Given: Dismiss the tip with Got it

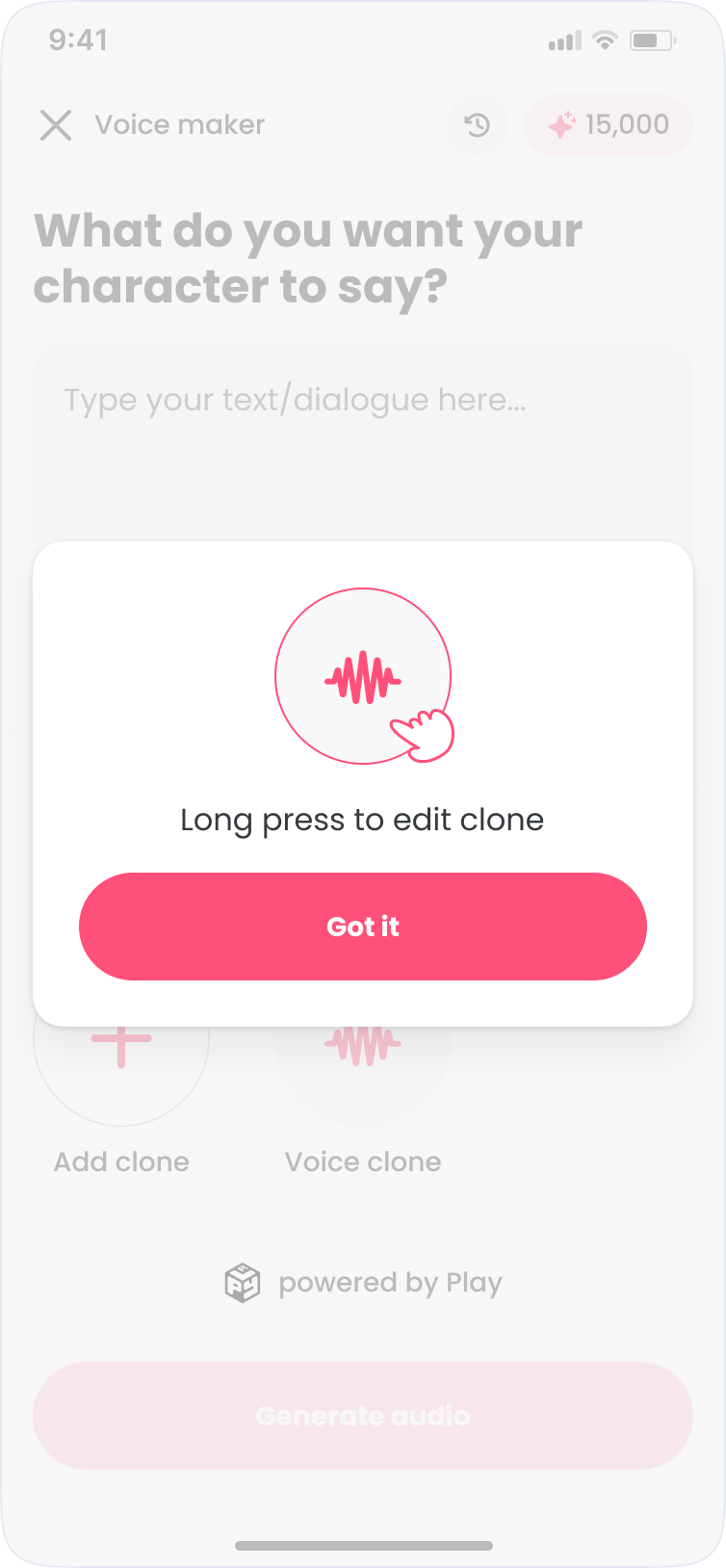Looking at the screenshot, I should click(362, 926).
